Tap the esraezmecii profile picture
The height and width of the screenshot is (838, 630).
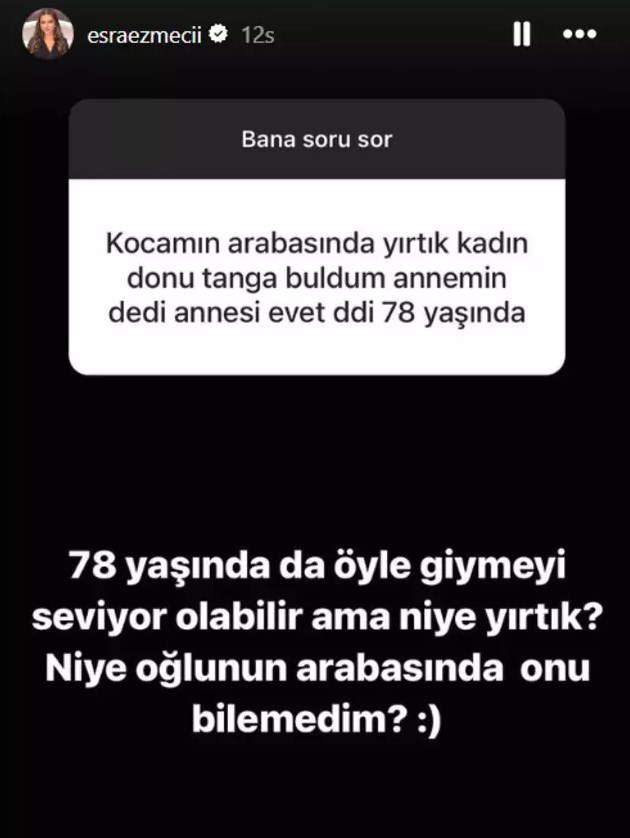click(x=48, y=35)
